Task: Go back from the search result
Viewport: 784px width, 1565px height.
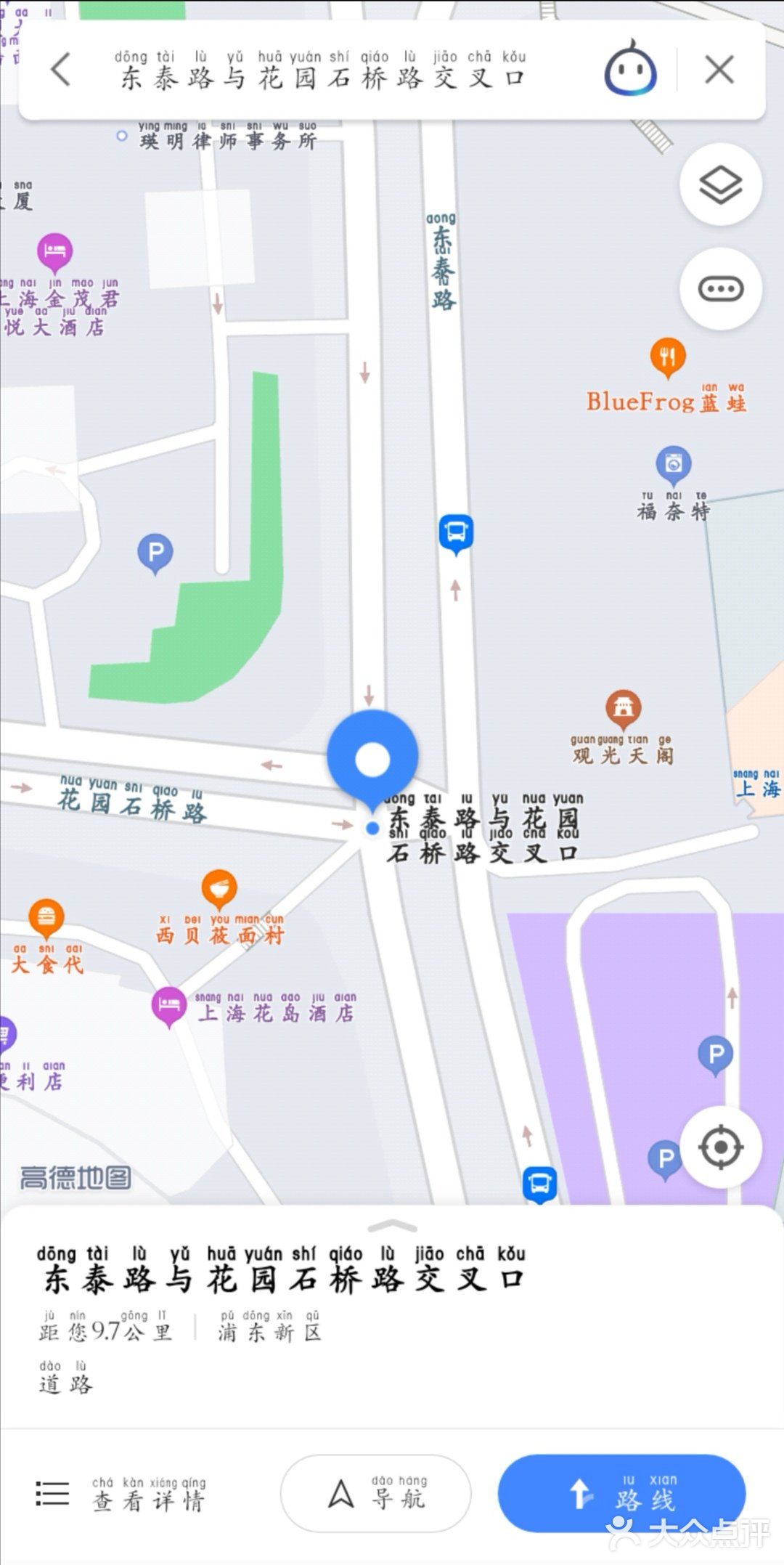Action: pyautogui.click(x=62, y=70)
